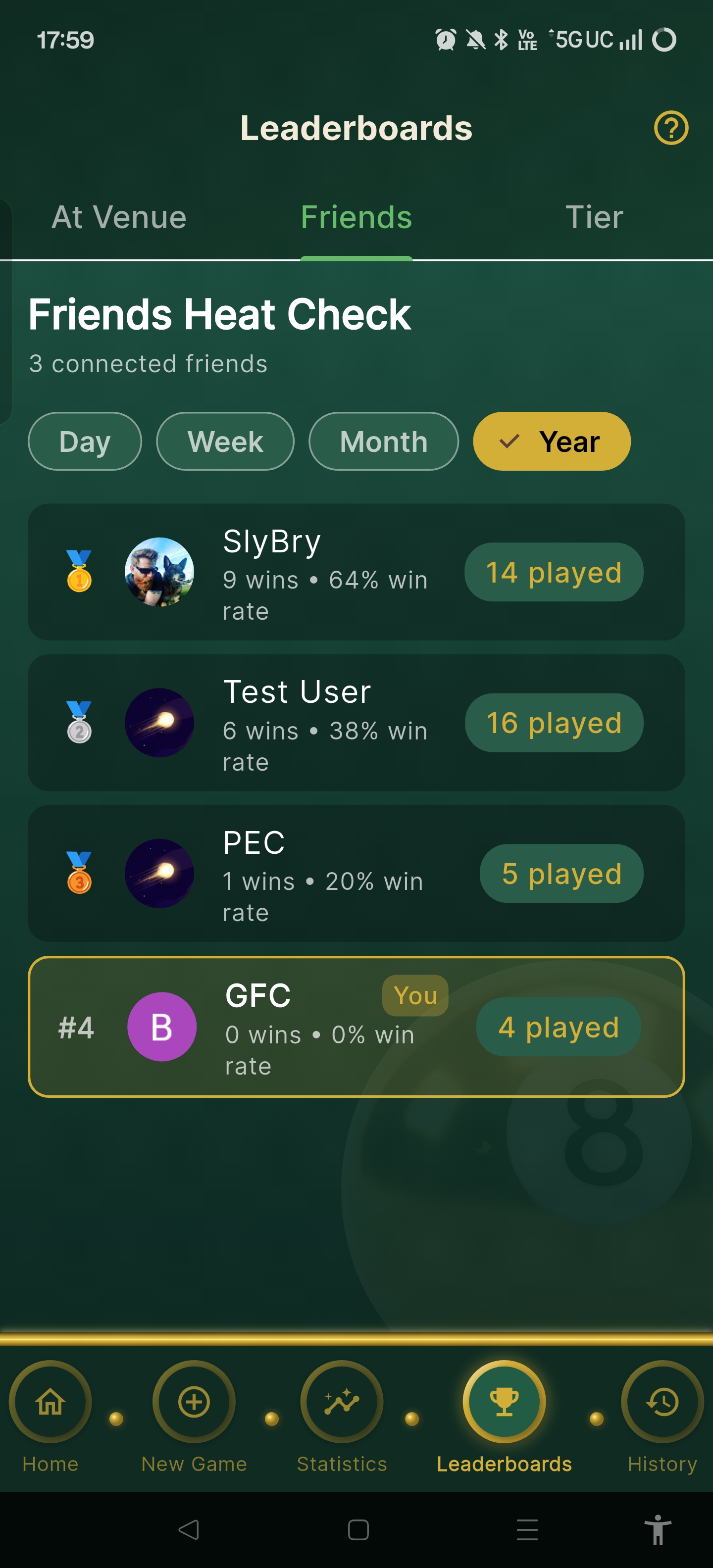713x1568 pixels.
Task: Switch to the At Venue tab
Action: (119, 217)
